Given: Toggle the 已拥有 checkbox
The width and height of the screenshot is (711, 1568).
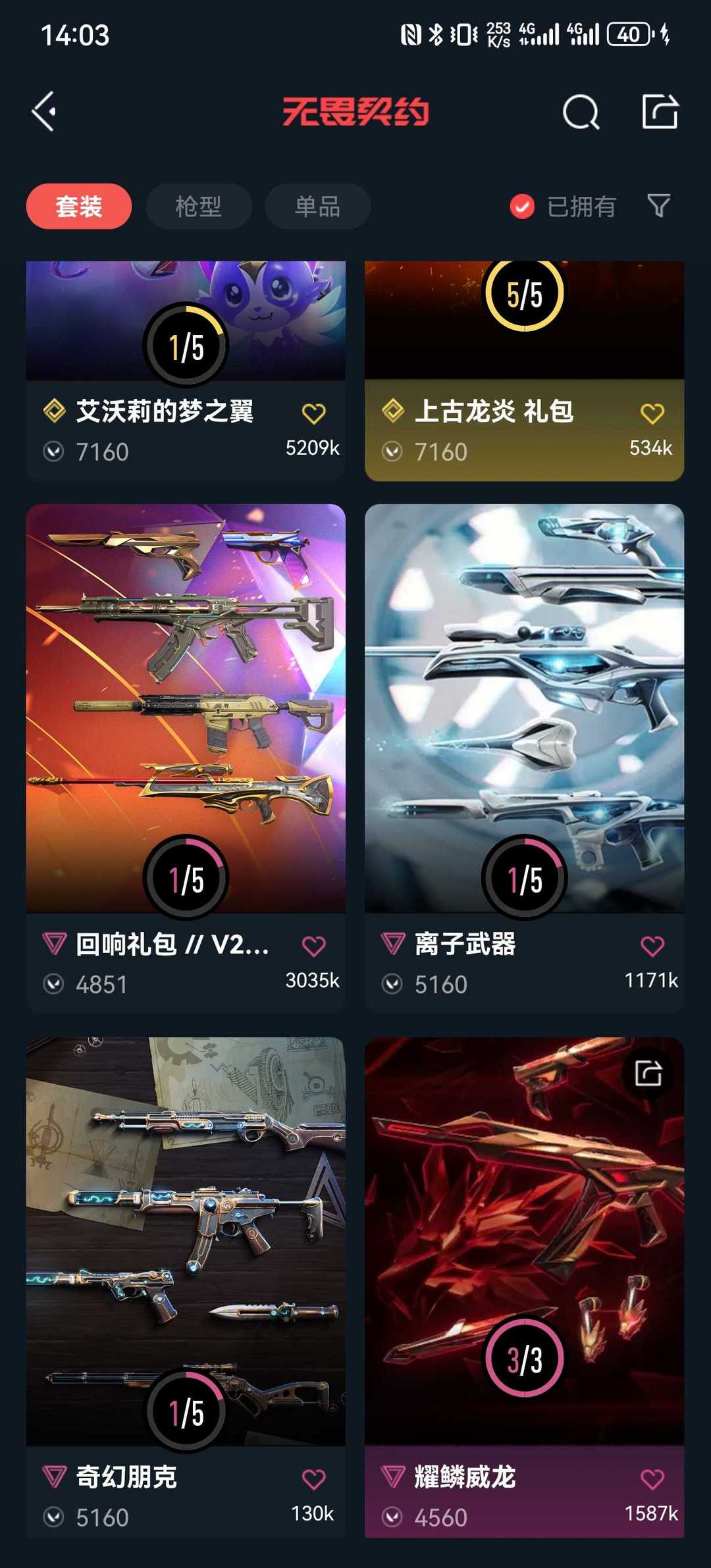Looking at the screenshot, I should pos(522,207).
